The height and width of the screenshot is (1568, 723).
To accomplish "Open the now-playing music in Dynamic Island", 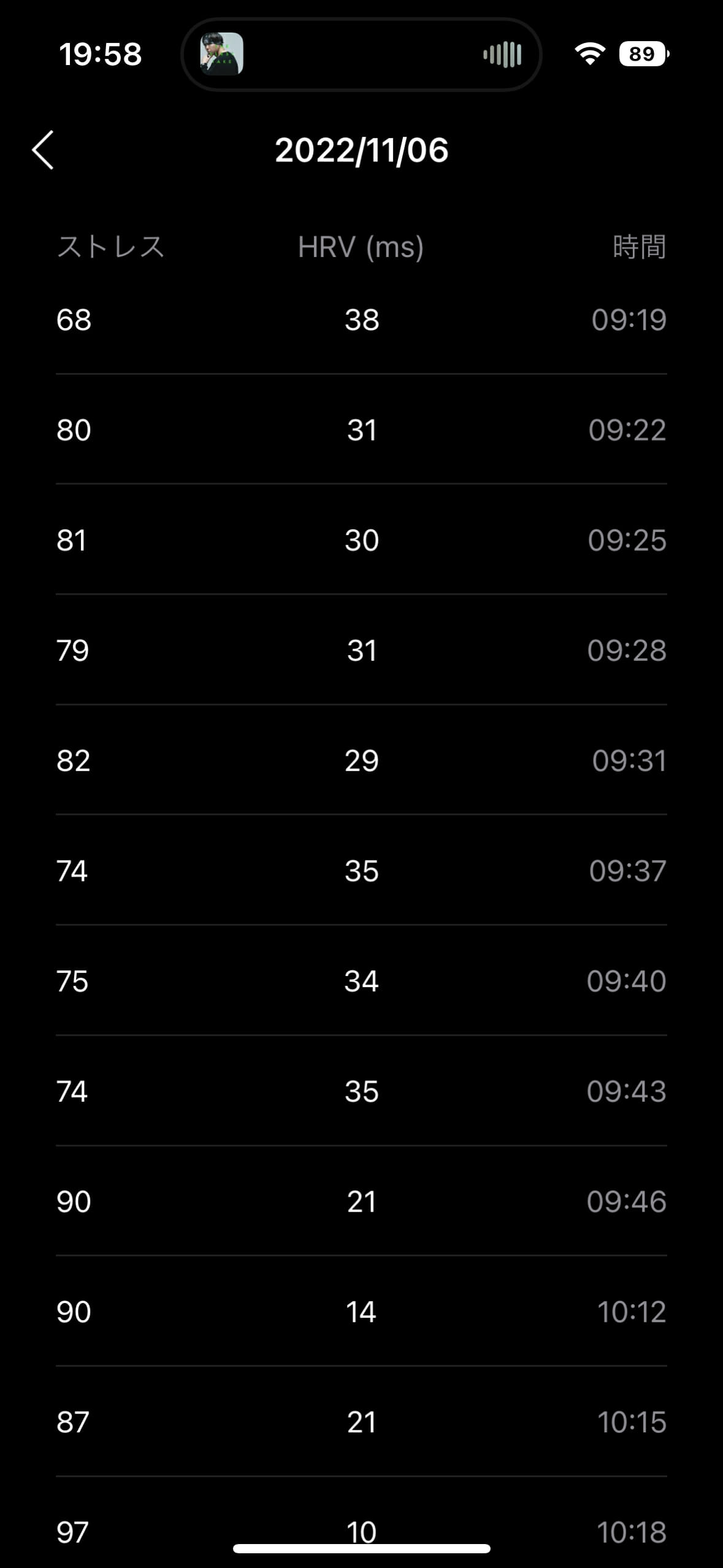I will (361, 55).
